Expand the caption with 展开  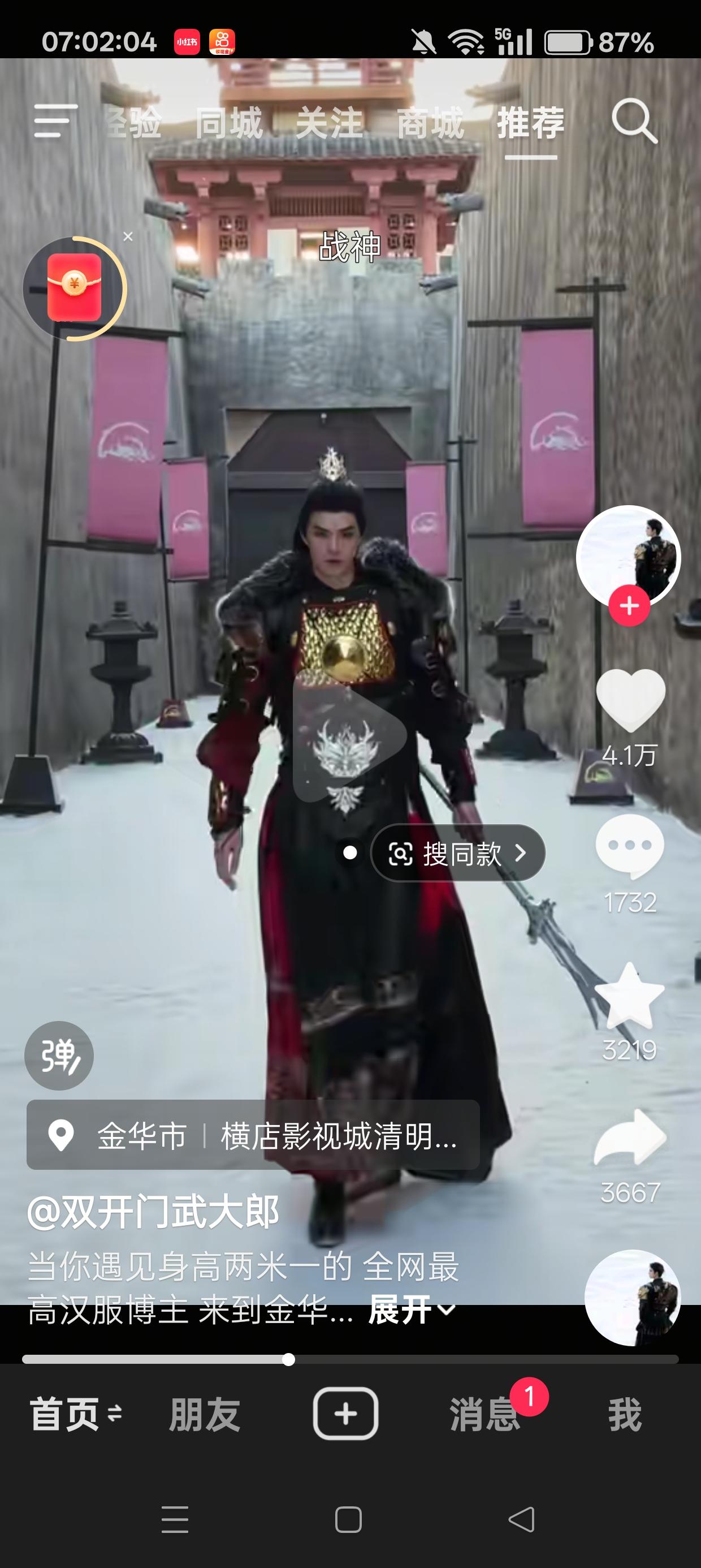[401, 1311]
